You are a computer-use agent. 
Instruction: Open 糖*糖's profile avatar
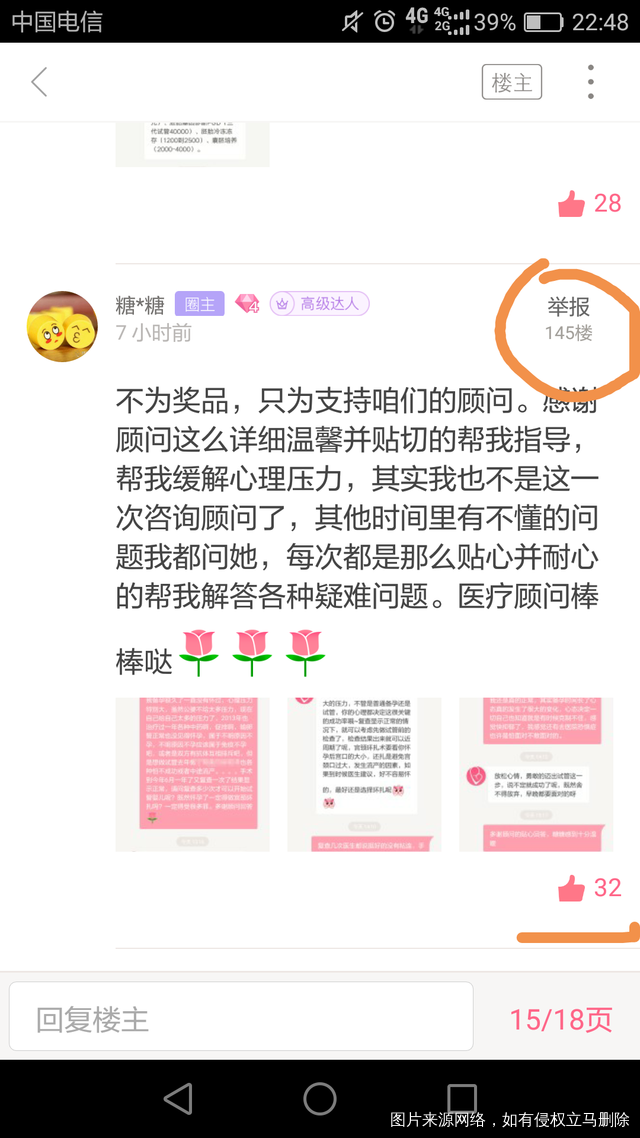(62, 326)
